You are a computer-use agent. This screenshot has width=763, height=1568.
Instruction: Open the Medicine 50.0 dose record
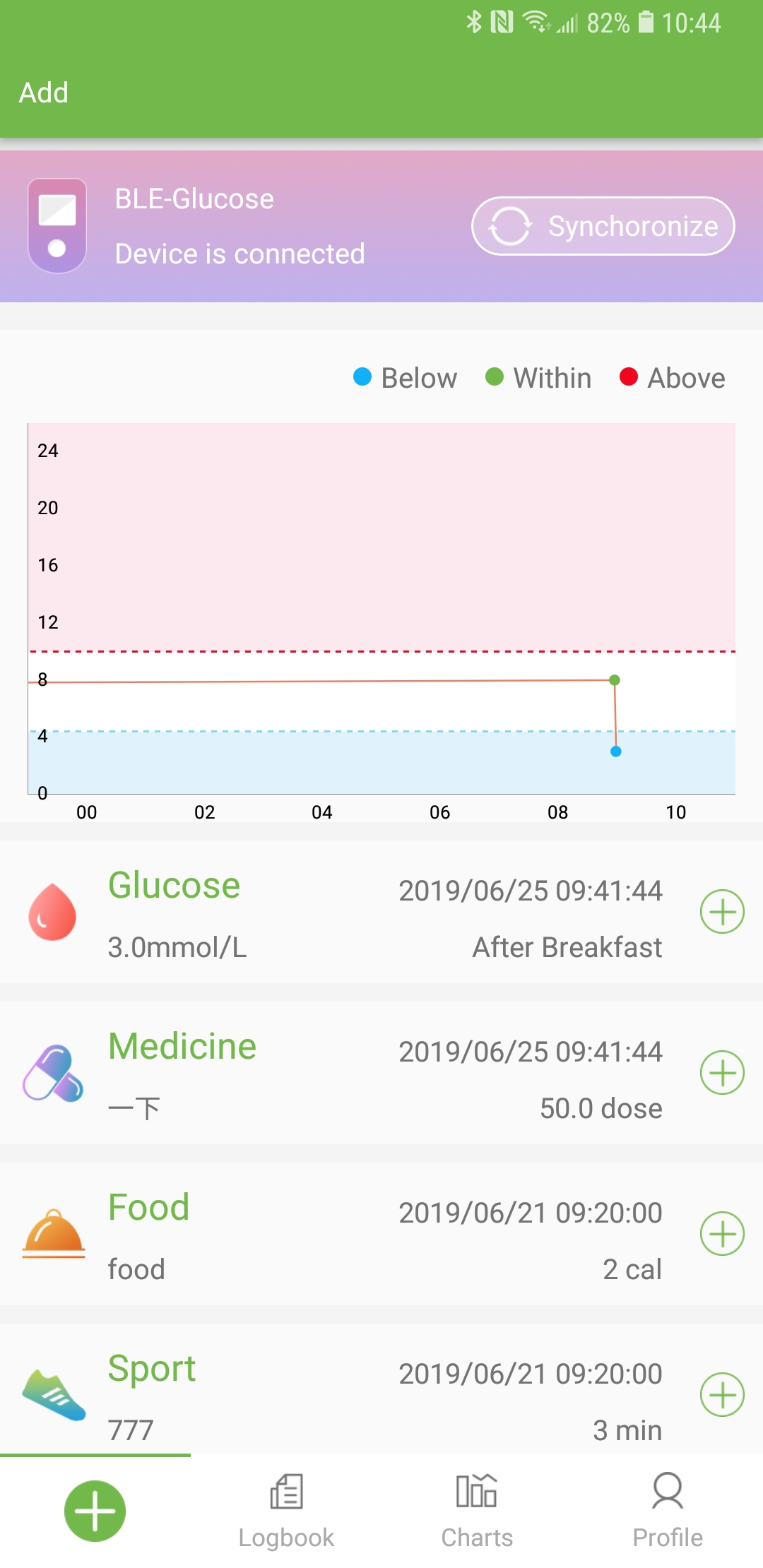pyautogui.click(x=346, y=1073)
